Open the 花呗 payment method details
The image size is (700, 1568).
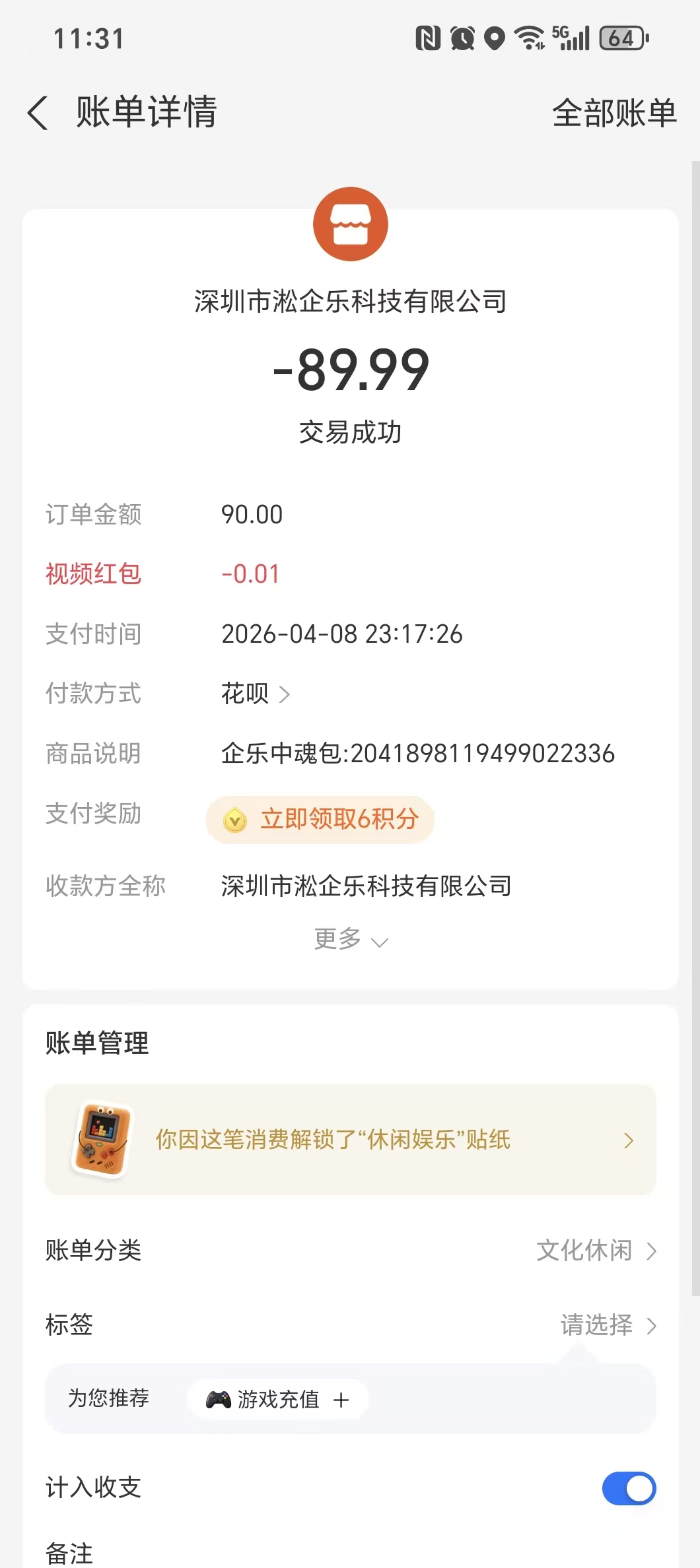tap(255, 694)
